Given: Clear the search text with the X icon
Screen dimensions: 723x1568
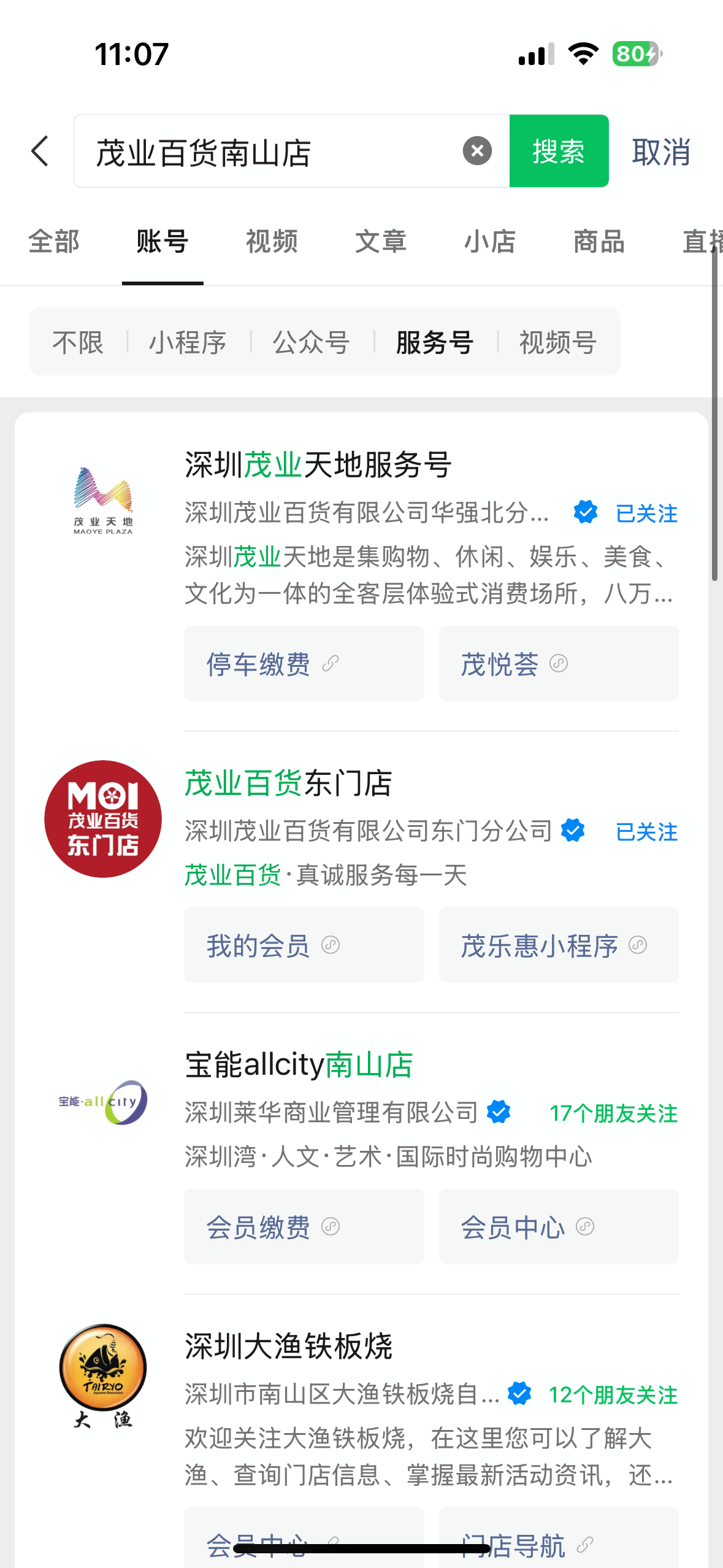Looking at the screenshot, I should (477, 151).
